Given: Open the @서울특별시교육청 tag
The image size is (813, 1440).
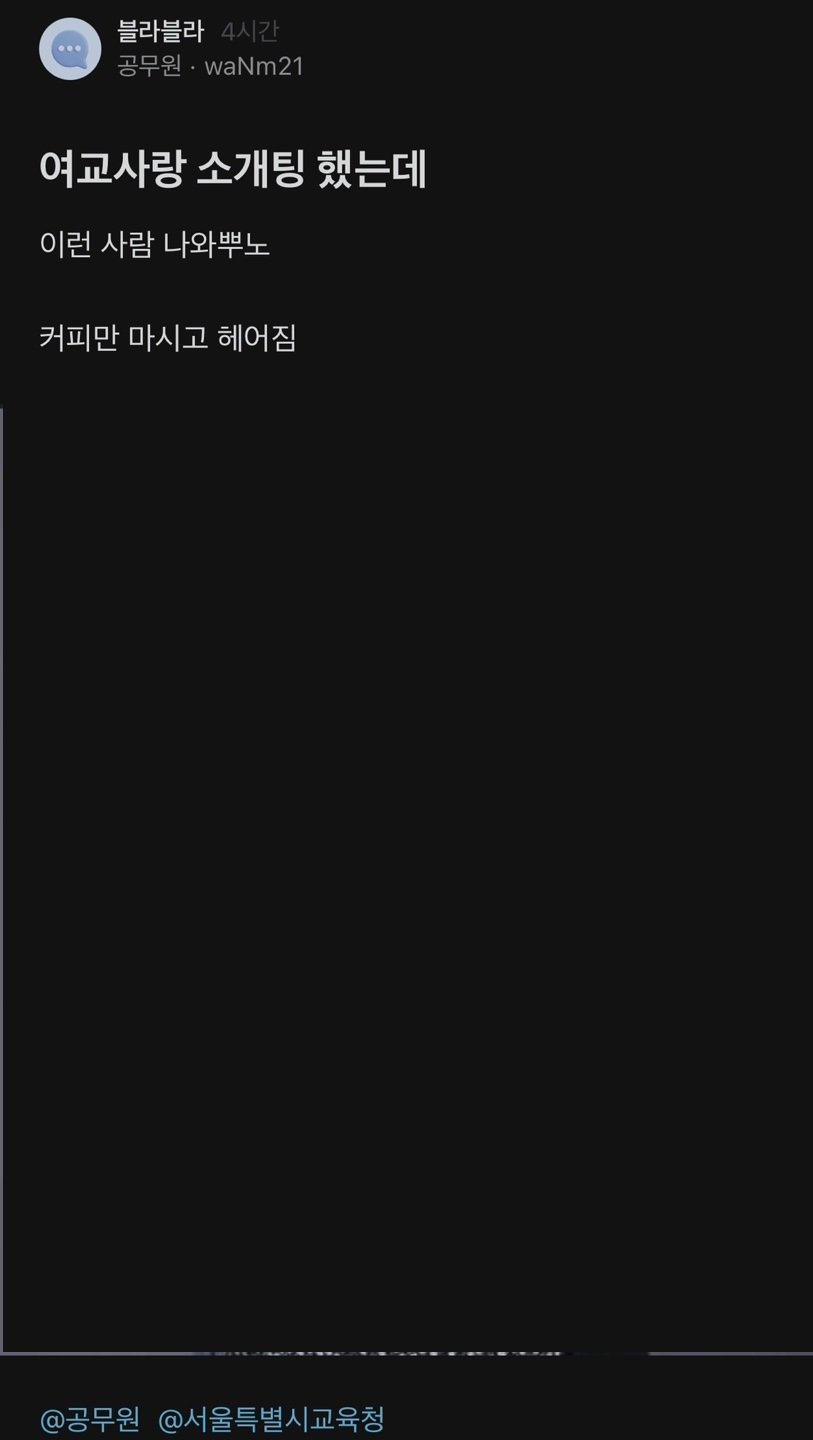Looking at the screenshot, I should point(271,1419).
